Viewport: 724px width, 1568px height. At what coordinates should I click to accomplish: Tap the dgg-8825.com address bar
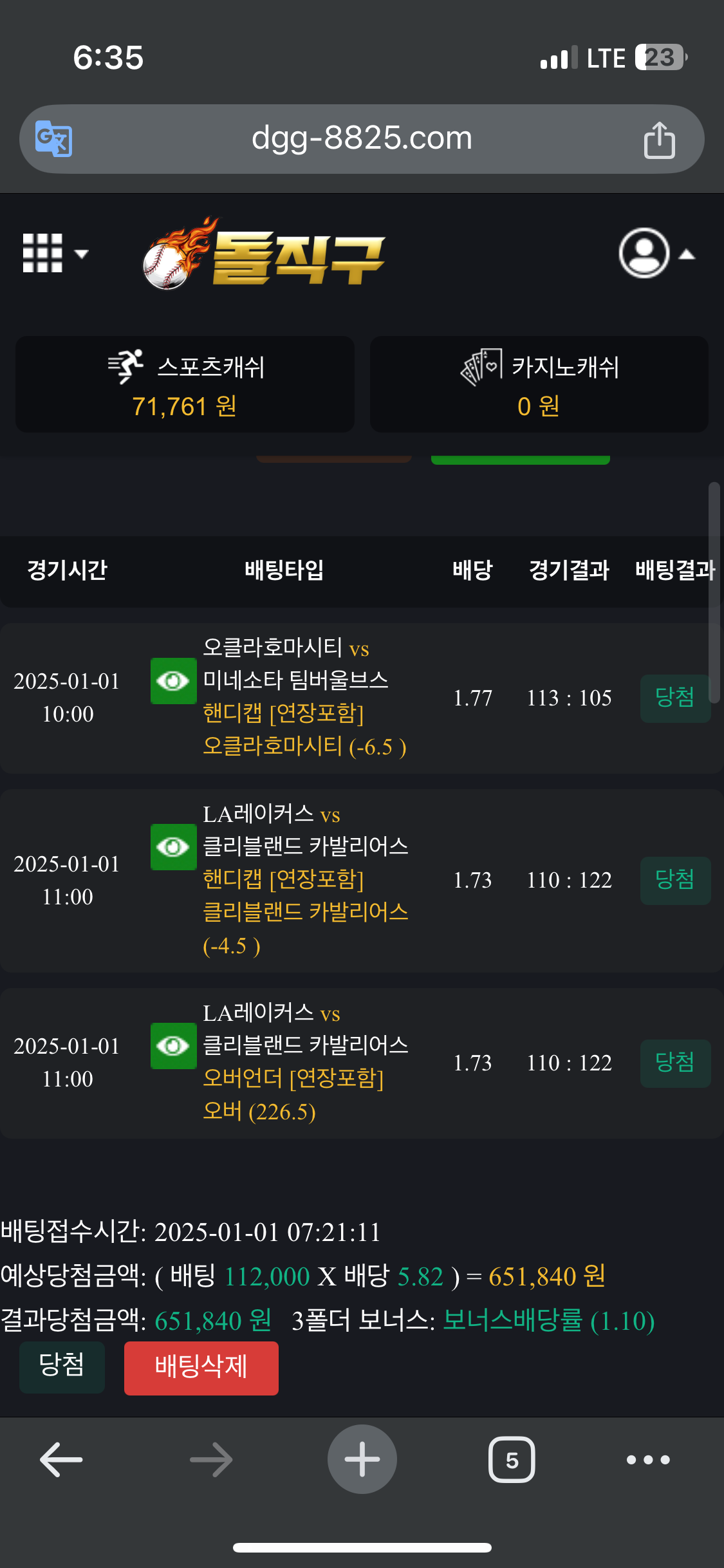(362, 138)
